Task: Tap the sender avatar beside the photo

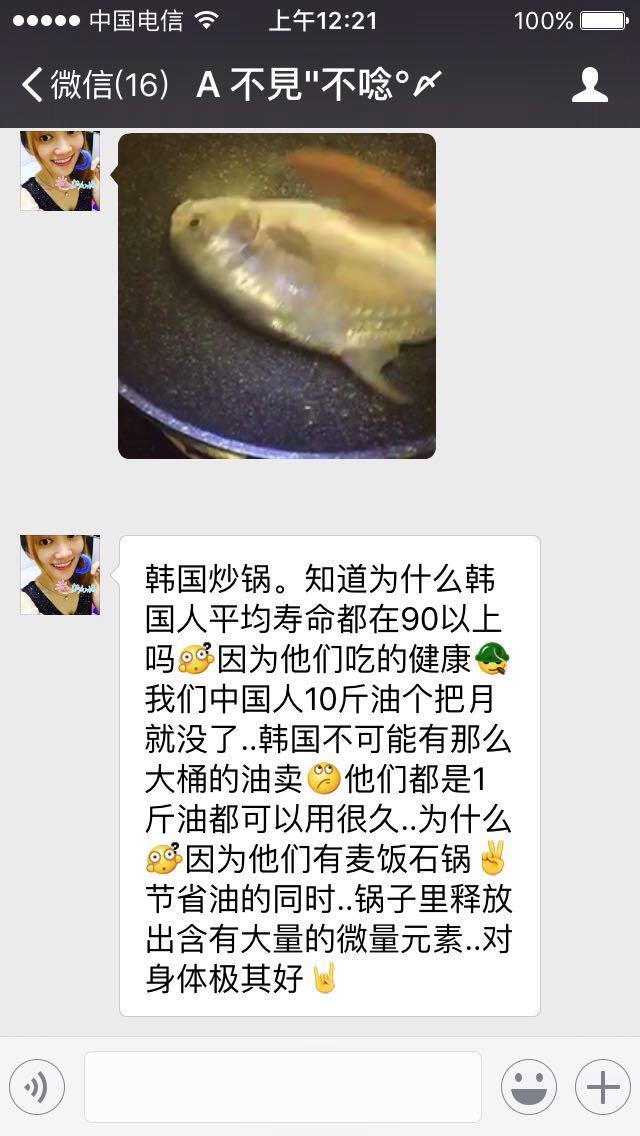Action: 60,171
